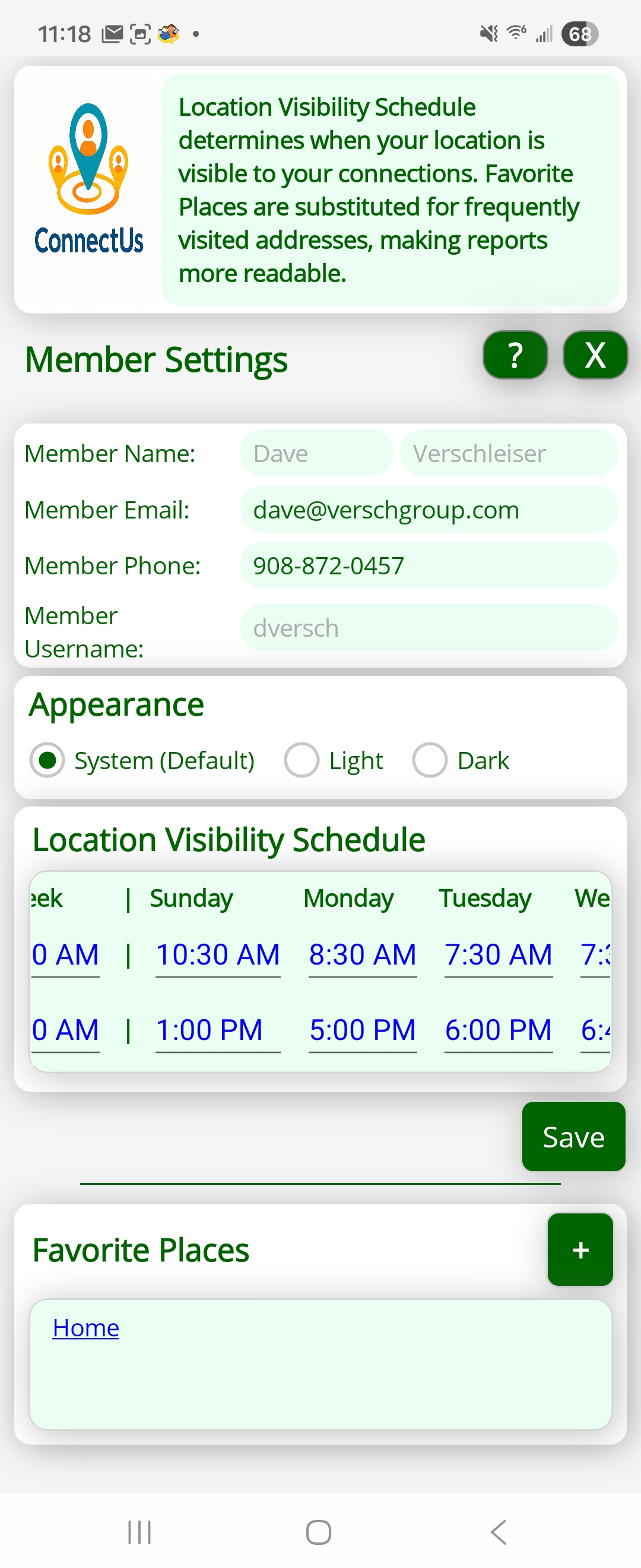This screenshot has height=1568, width=641.
Task: Save the member settings
Action: click(573, 1136)
